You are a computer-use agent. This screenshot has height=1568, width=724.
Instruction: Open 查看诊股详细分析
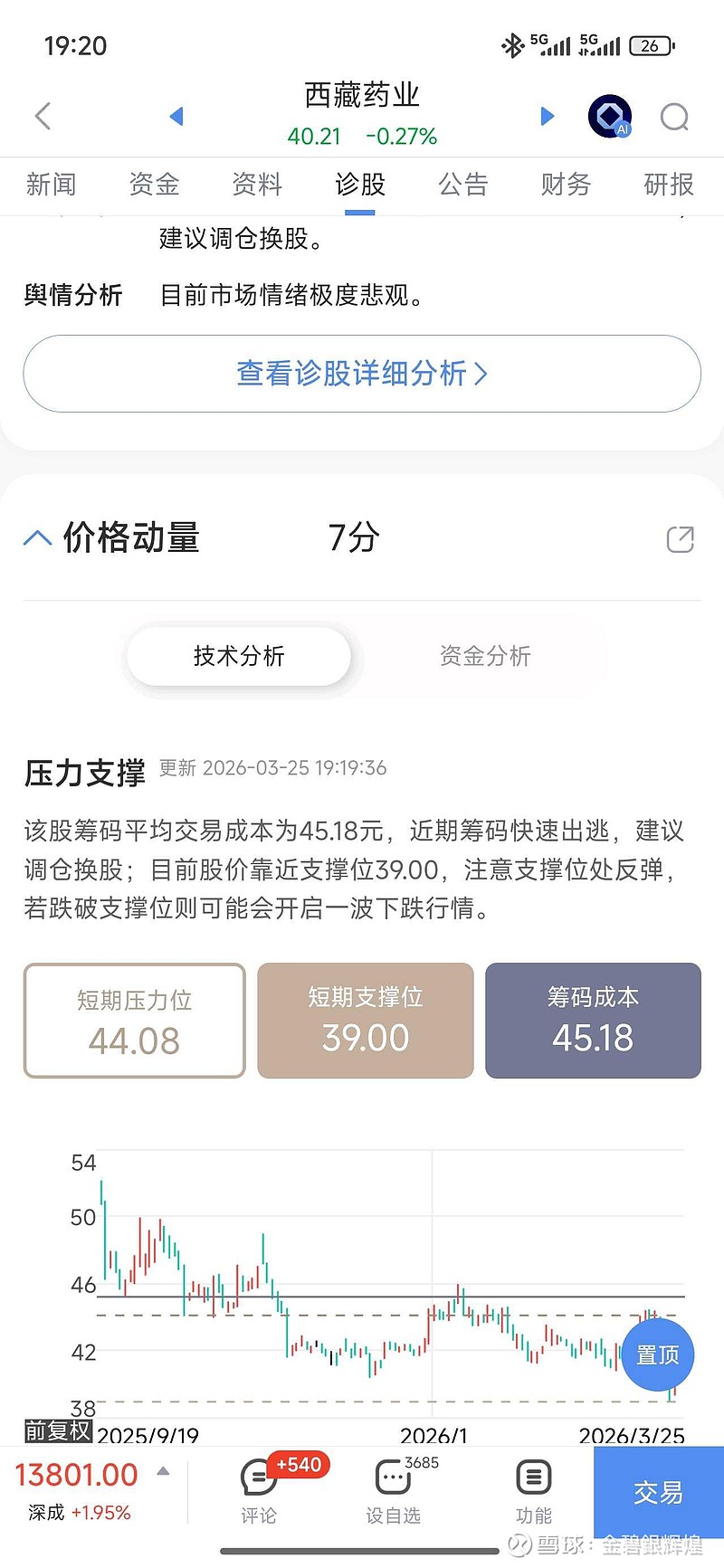[362, 374]
